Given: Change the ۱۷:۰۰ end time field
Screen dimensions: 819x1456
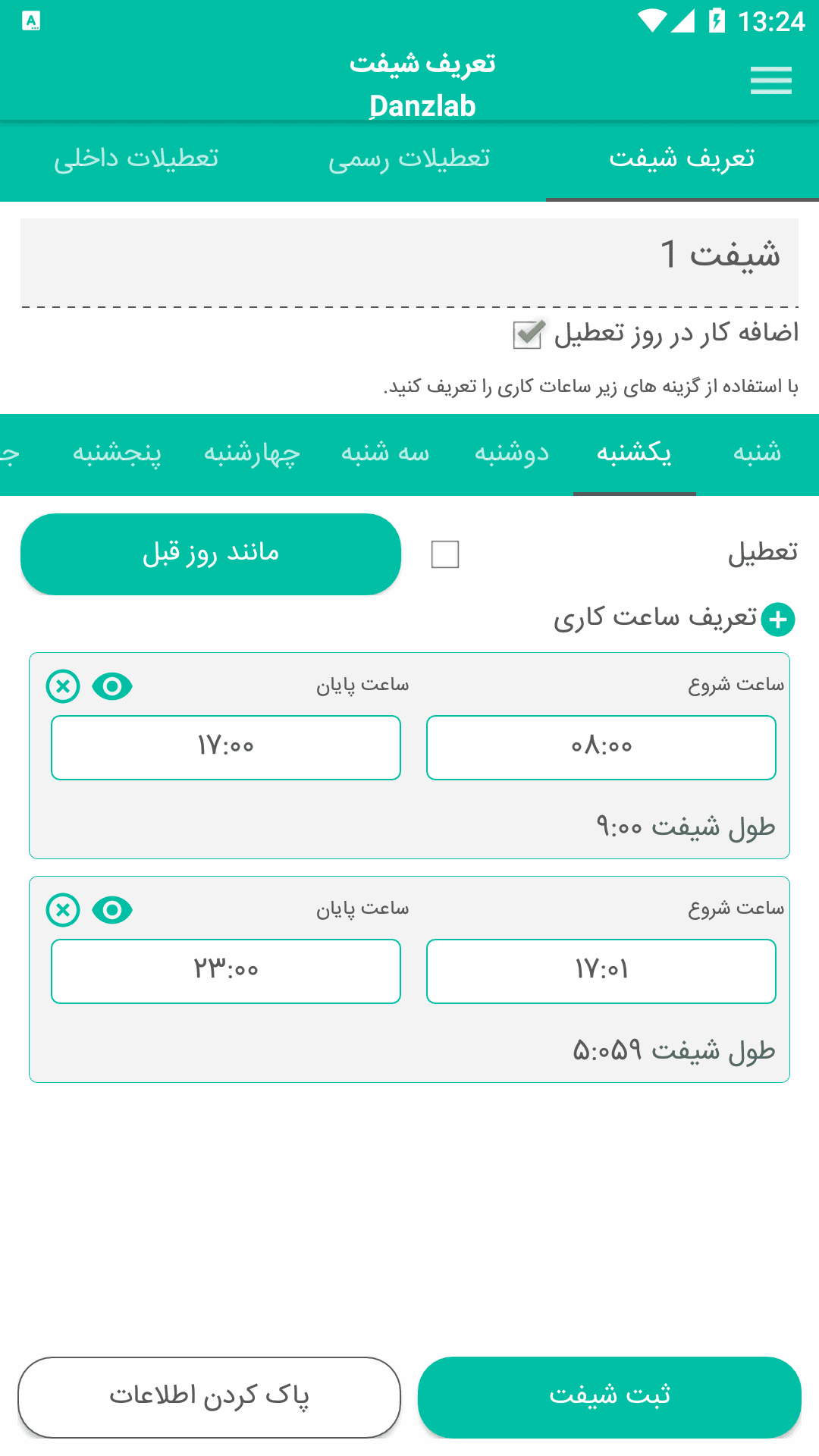Looking at the screenshot, I should coord(226,748).
